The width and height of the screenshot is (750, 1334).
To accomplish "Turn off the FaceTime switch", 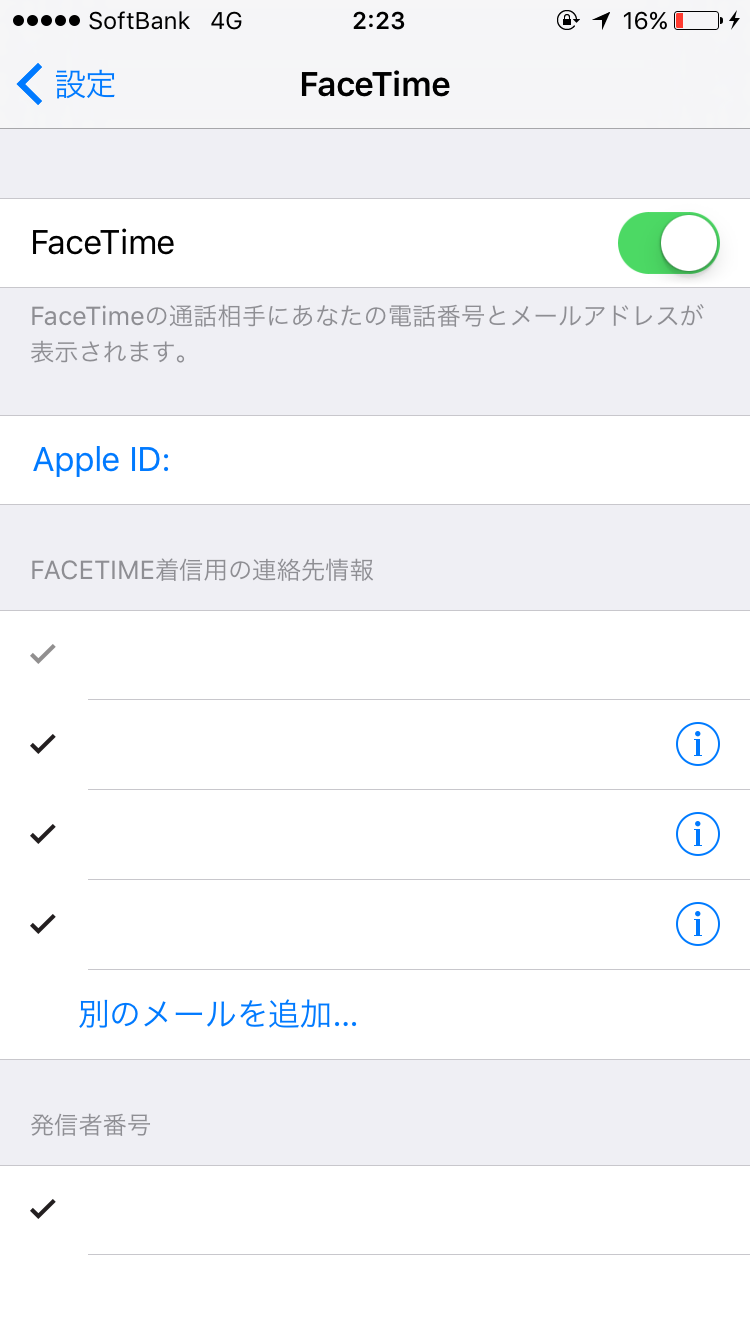I will pos(669,243).
